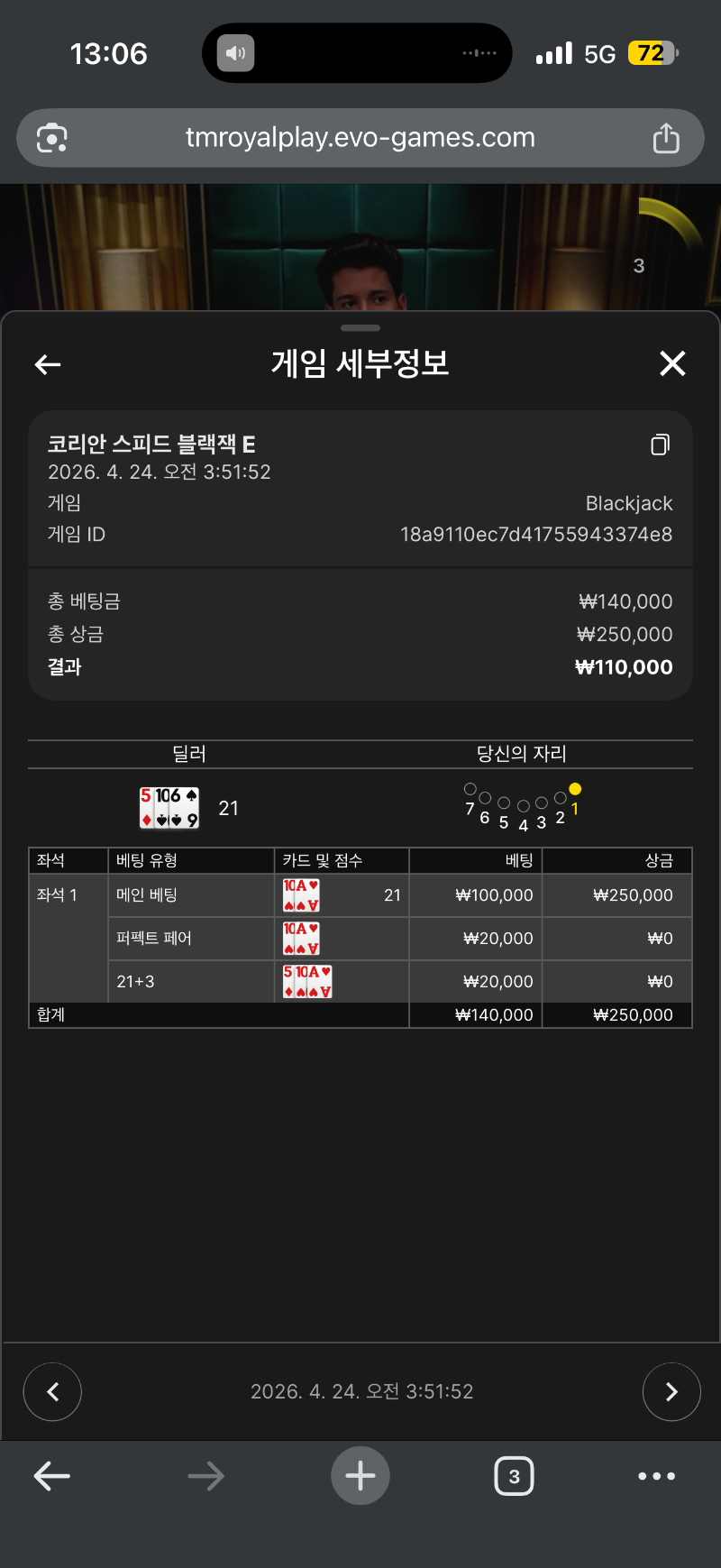Open the lens search camera icon
The image size is (721, 1568).
[x=52, y=138]
